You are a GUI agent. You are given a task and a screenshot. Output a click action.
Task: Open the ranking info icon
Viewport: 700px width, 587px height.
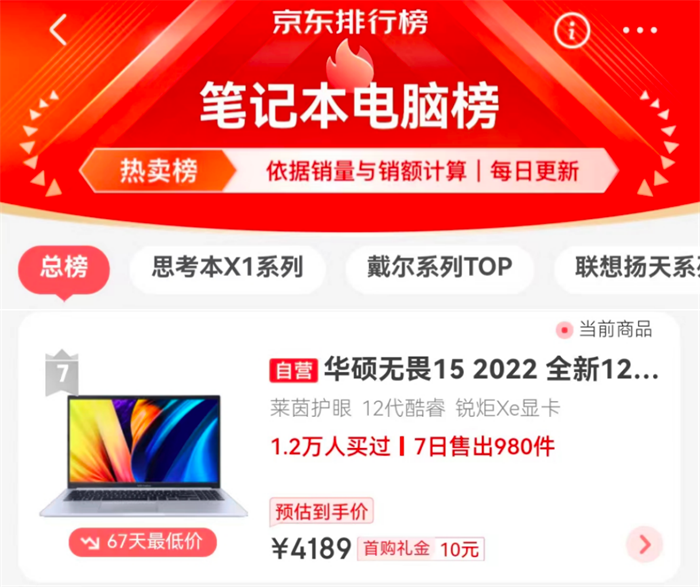[572, 29]
